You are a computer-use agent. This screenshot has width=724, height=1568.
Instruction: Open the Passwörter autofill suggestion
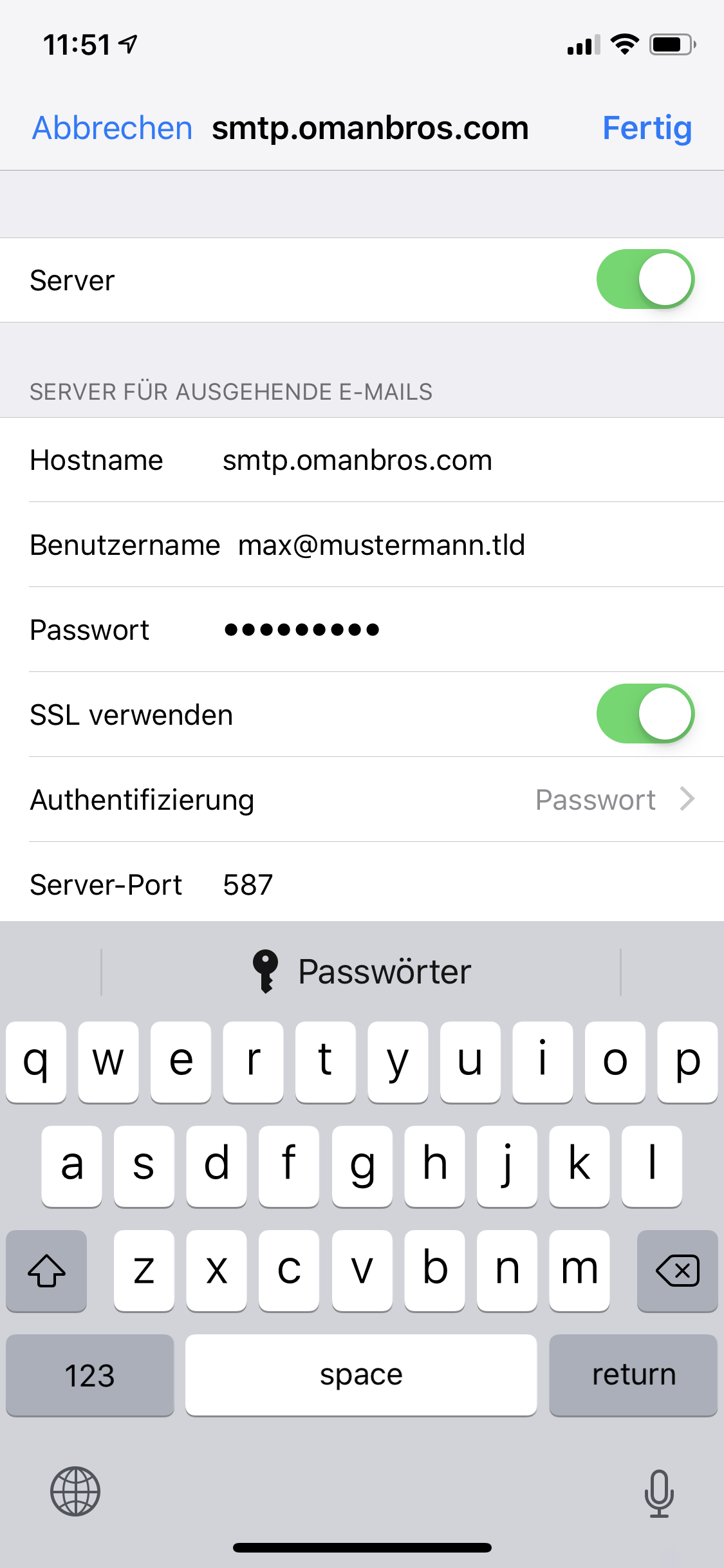(362, 971)
